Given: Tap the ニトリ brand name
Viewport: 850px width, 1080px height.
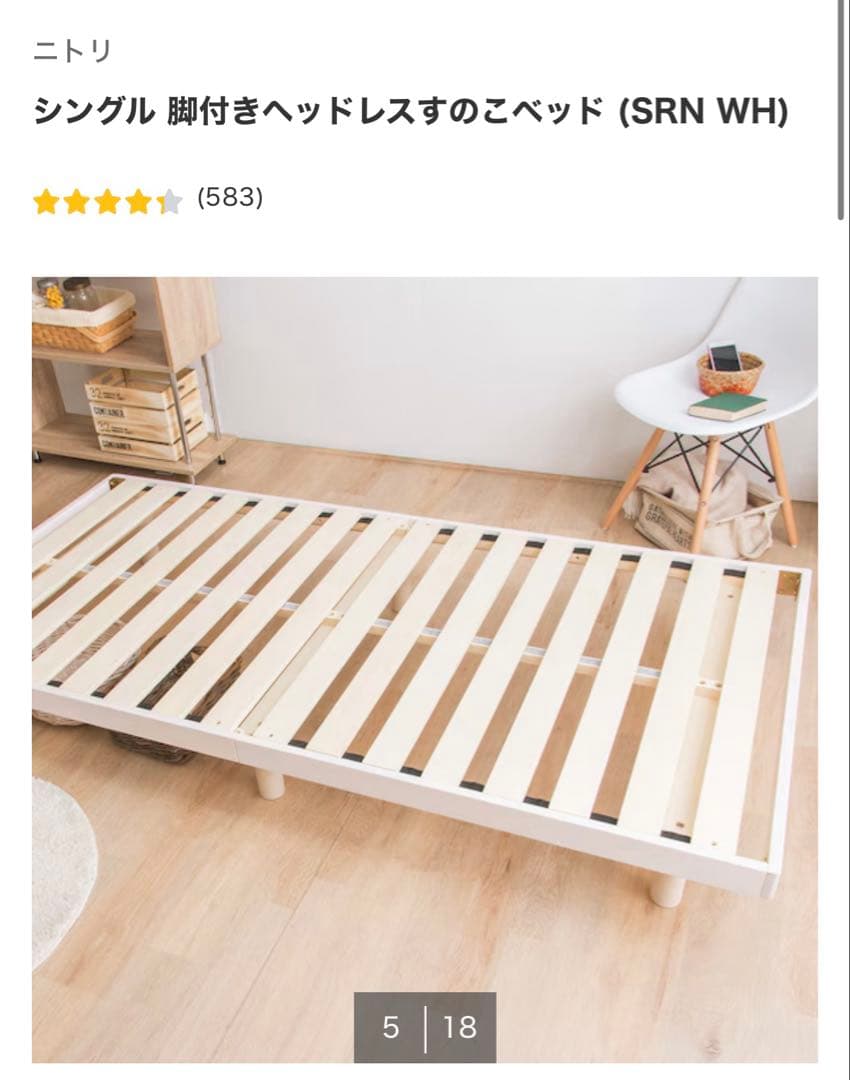Looking at the screenshot, I should pyautogui.click(x=72, y=51).
